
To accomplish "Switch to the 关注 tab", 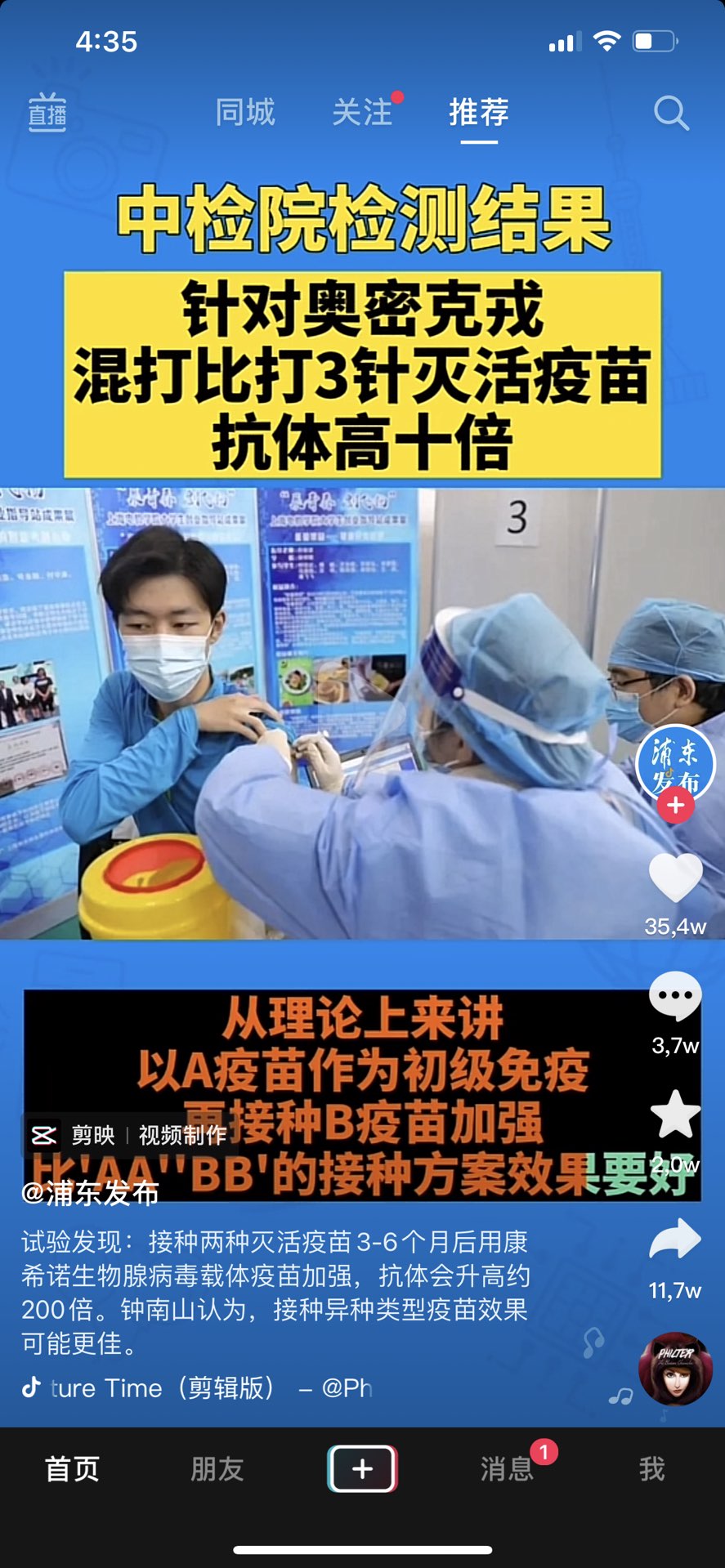I will [x=362, y=113].
